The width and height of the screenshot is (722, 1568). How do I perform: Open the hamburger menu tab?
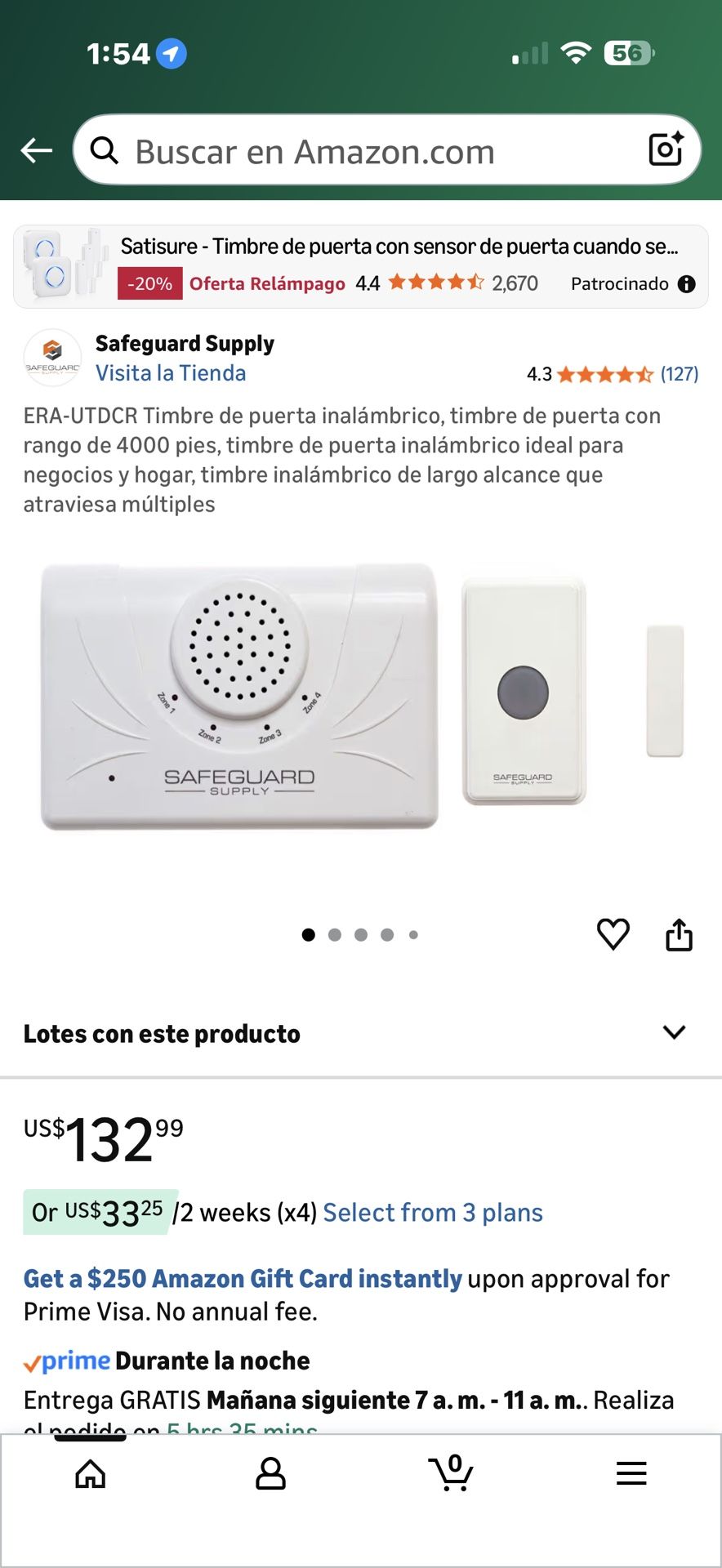pos(631,1474)
